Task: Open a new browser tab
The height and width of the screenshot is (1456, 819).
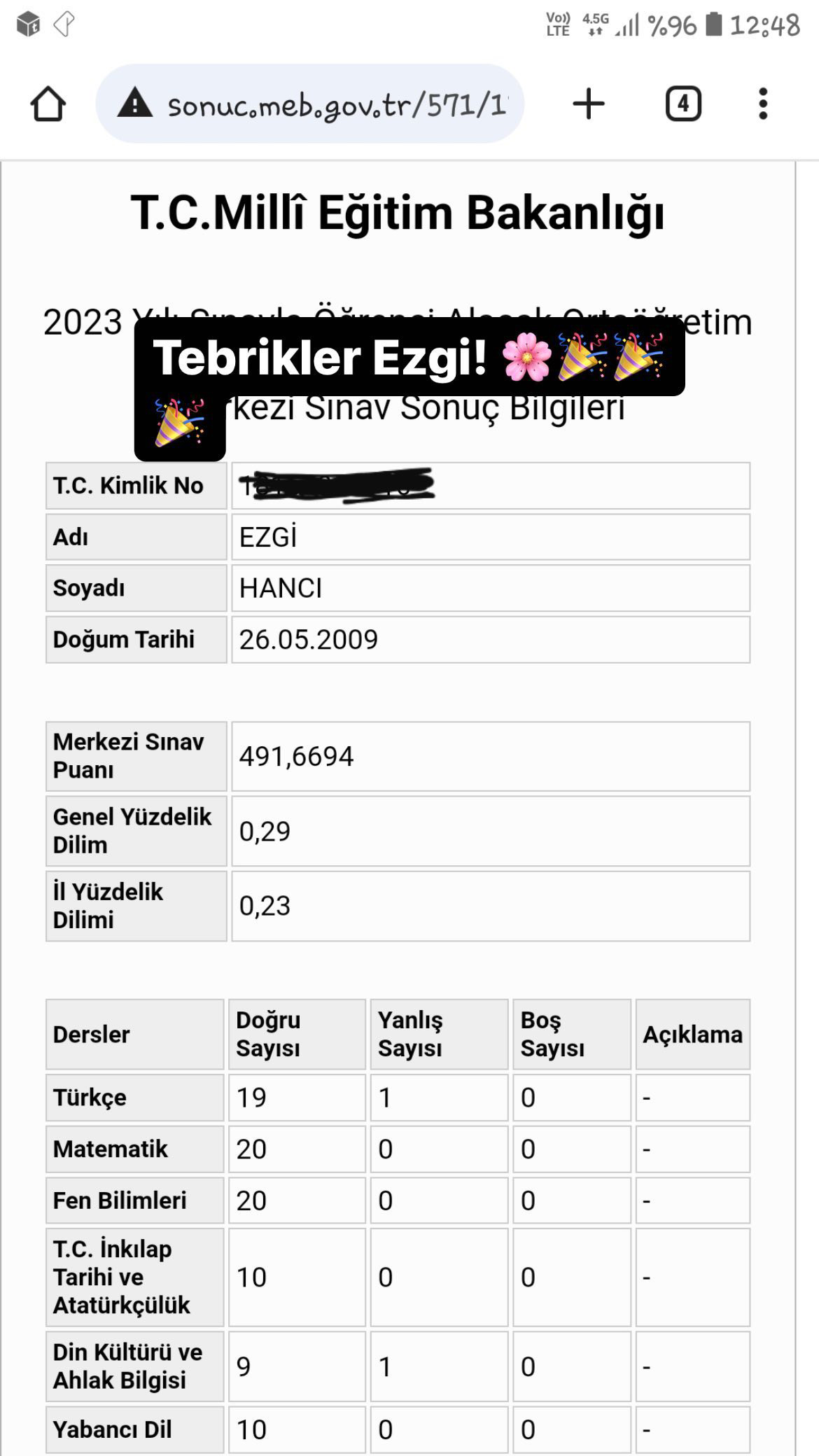Action: click(x=589, y=104)
